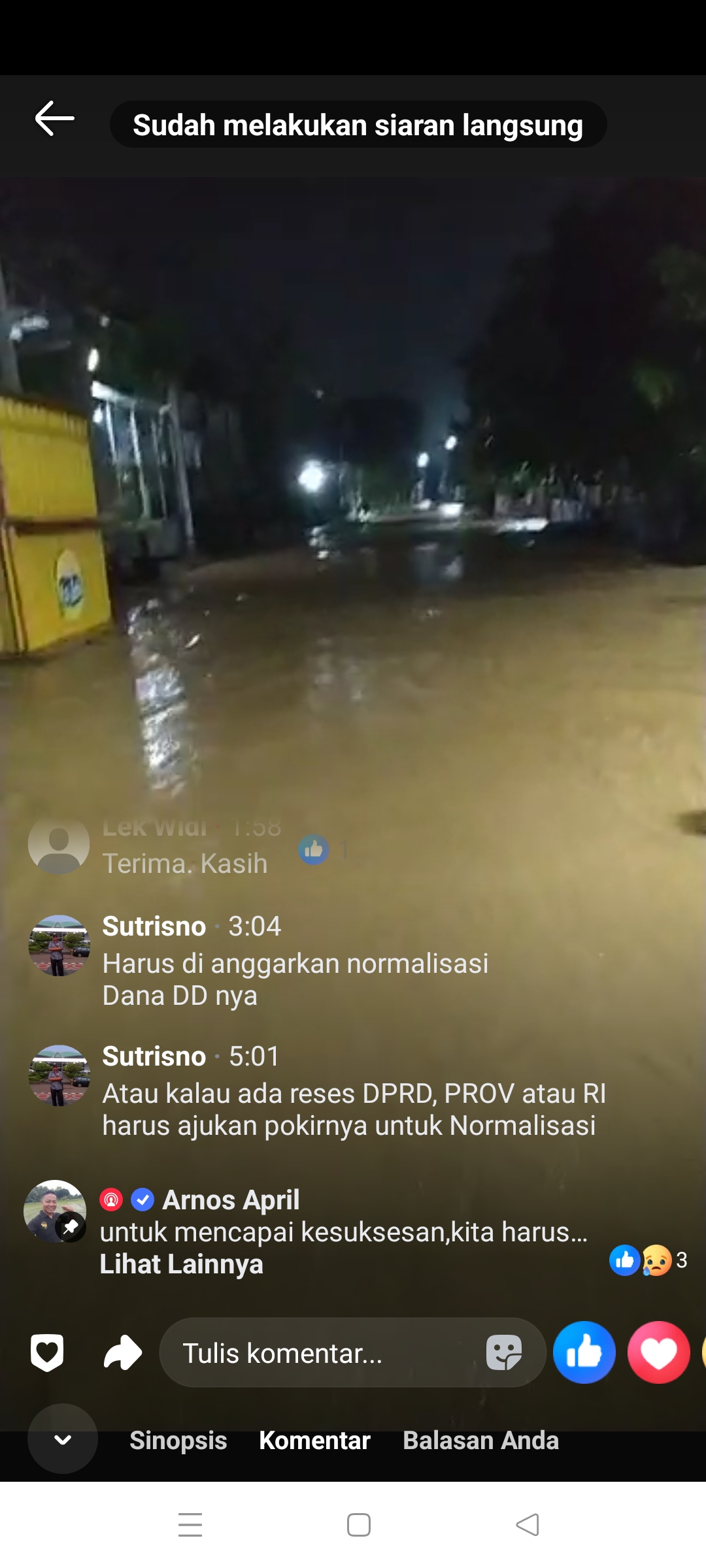The height and width of the screenshot is (1568, 706).
Task: Send a thumbs-up like reaction
Action: 584,1352
